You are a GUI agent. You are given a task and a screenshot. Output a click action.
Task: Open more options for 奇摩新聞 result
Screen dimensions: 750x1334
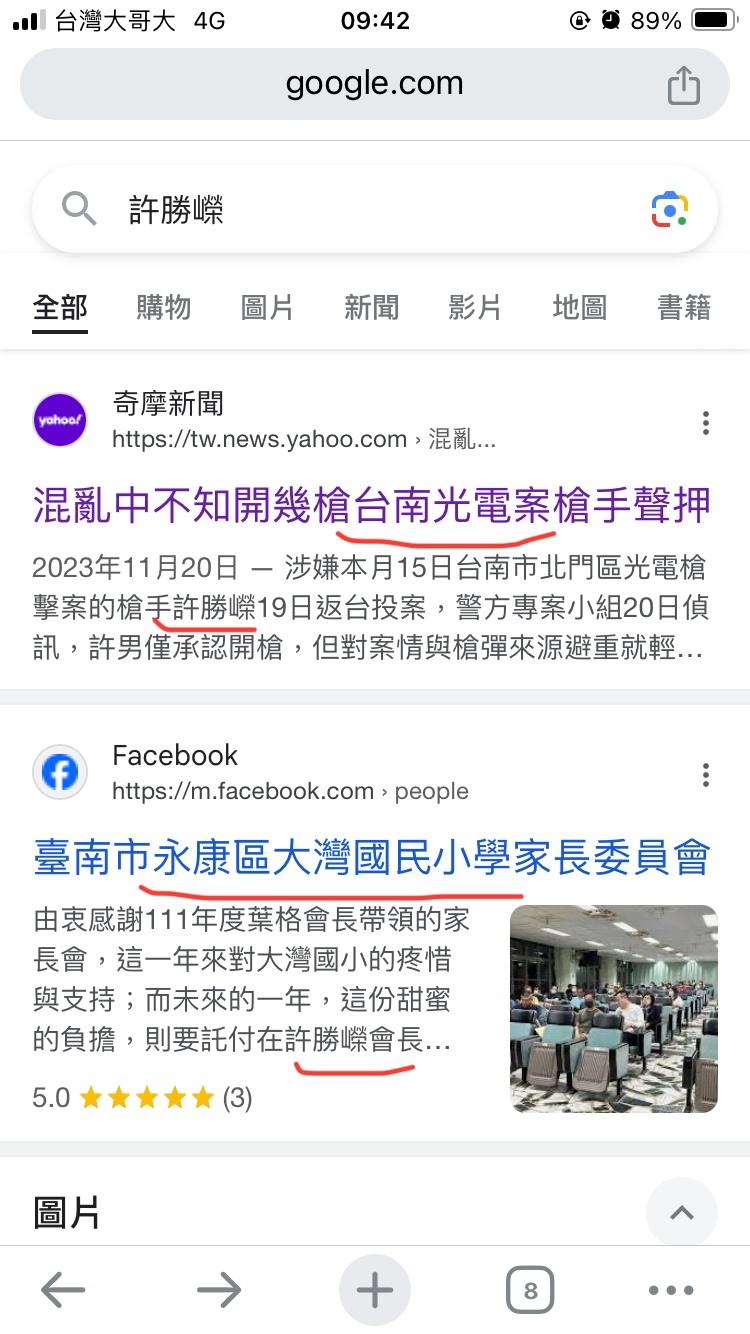706,423
